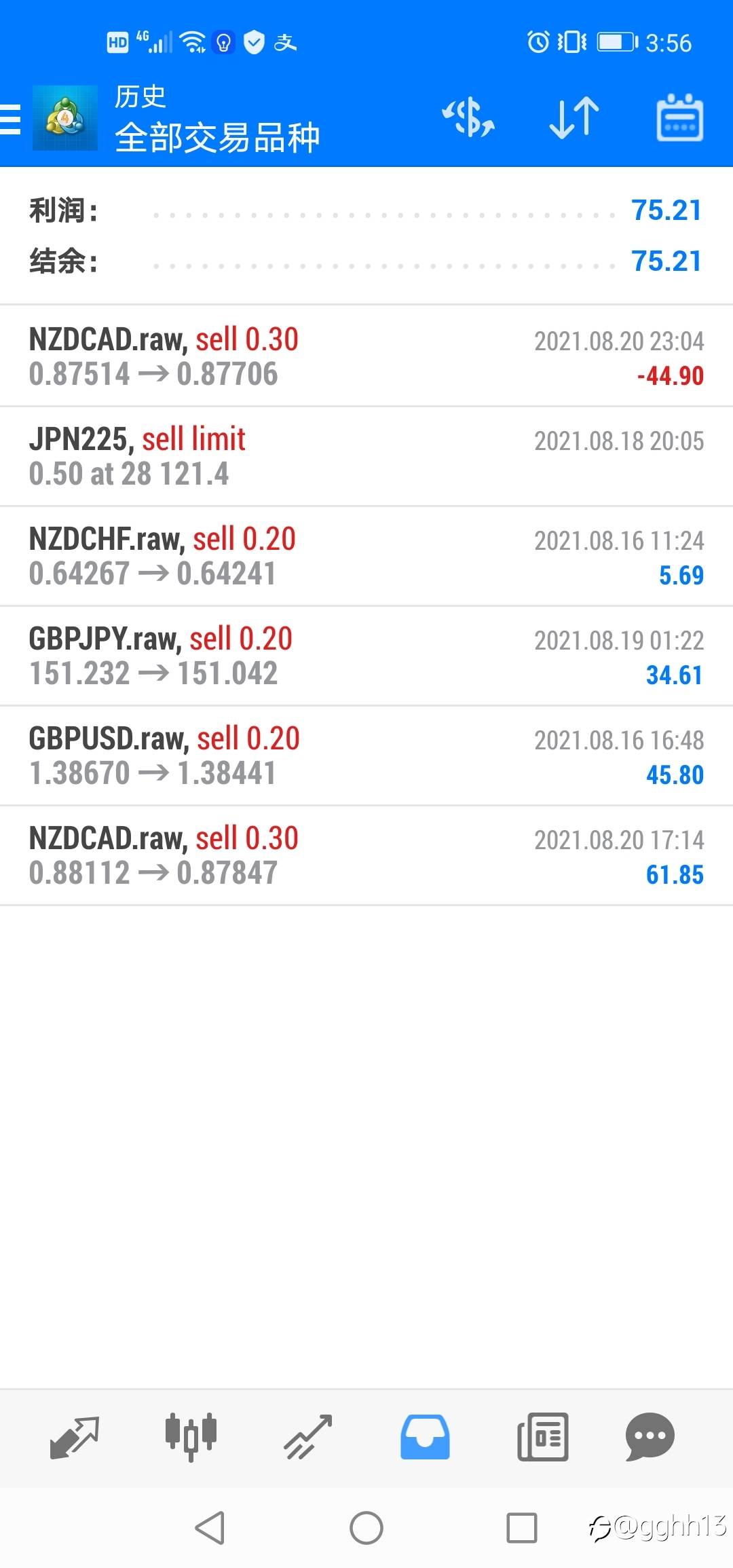Open the JPN225 sell limit order
Image resolution: width=733 pixels, height=1568 pixels.
click(366, 456)
